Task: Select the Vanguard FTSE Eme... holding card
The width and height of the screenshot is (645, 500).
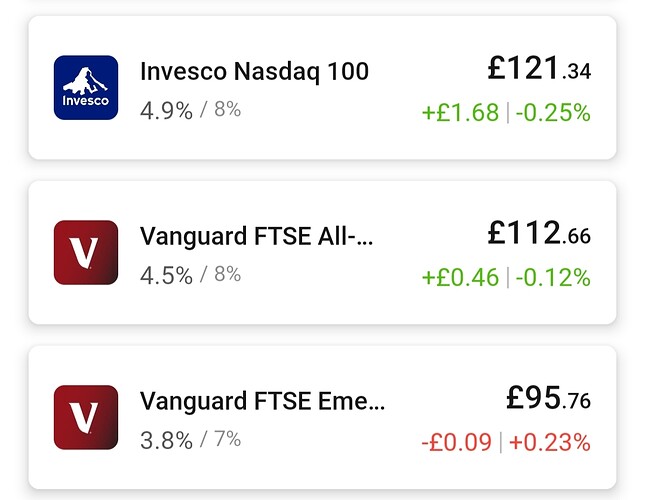Action: point(322,417)
